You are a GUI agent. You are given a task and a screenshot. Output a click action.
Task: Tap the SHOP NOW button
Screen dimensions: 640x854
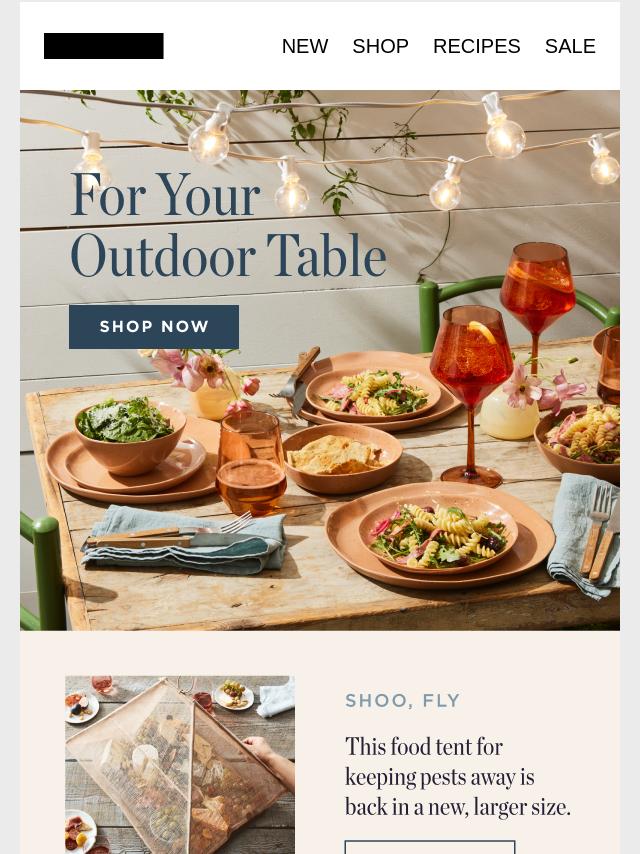point(154,327)
